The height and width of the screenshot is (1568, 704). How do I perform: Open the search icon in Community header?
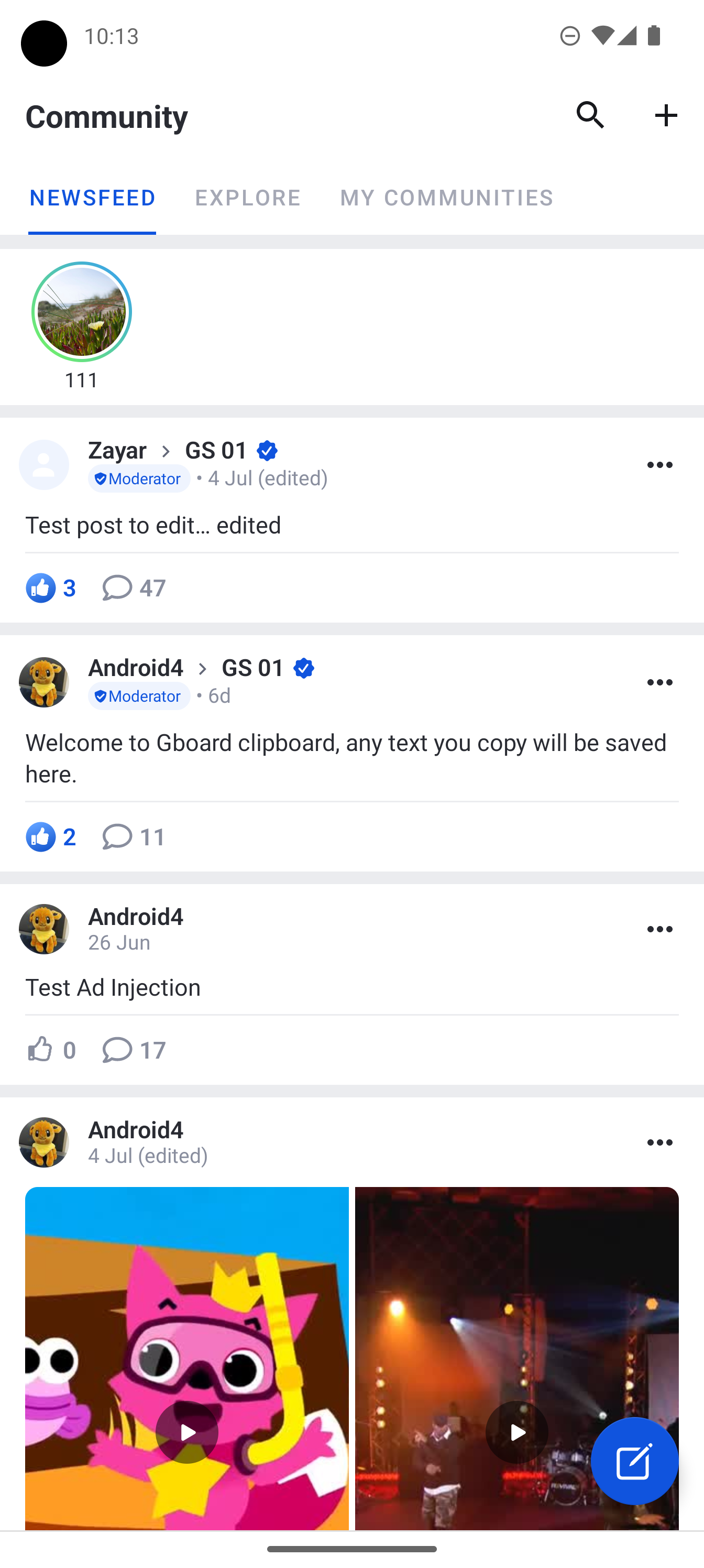(x=590, y=115)
